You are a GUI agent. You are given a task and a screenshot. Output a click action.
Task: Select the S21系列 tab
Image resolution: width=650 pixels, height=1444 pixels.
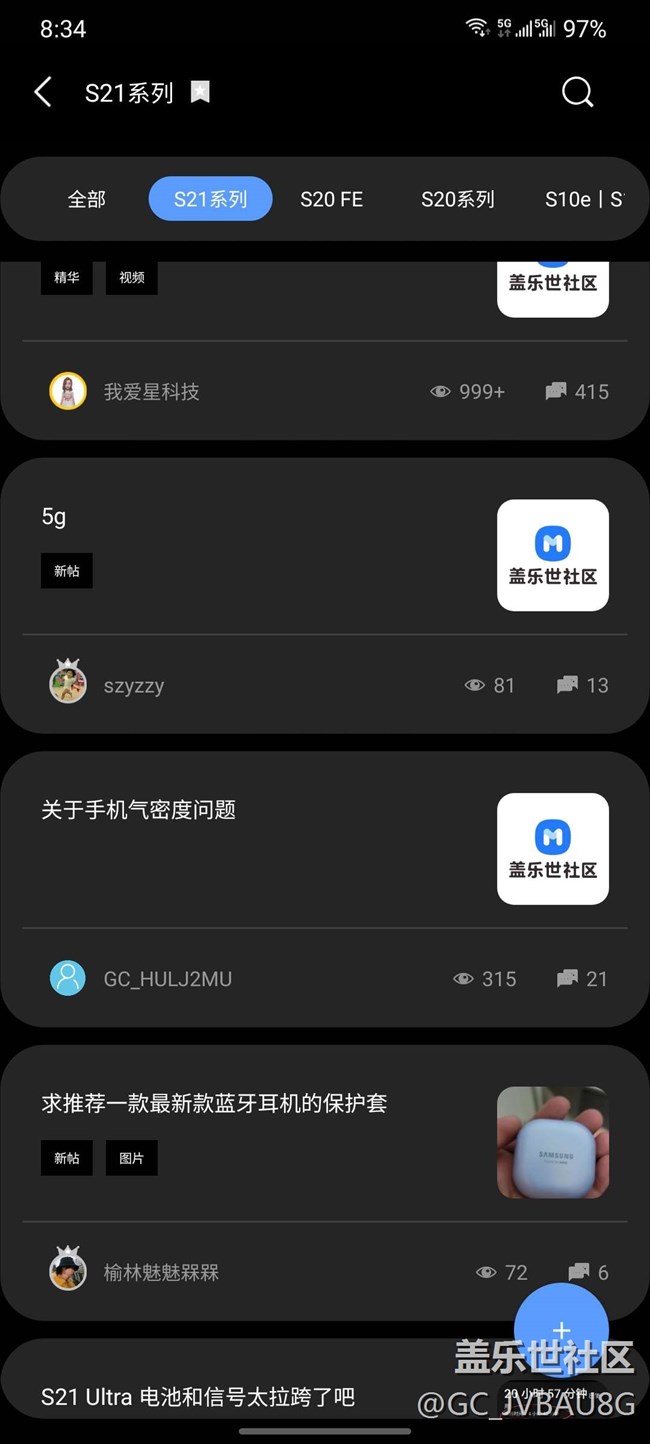pyautogui.click(x=210, y=199)
